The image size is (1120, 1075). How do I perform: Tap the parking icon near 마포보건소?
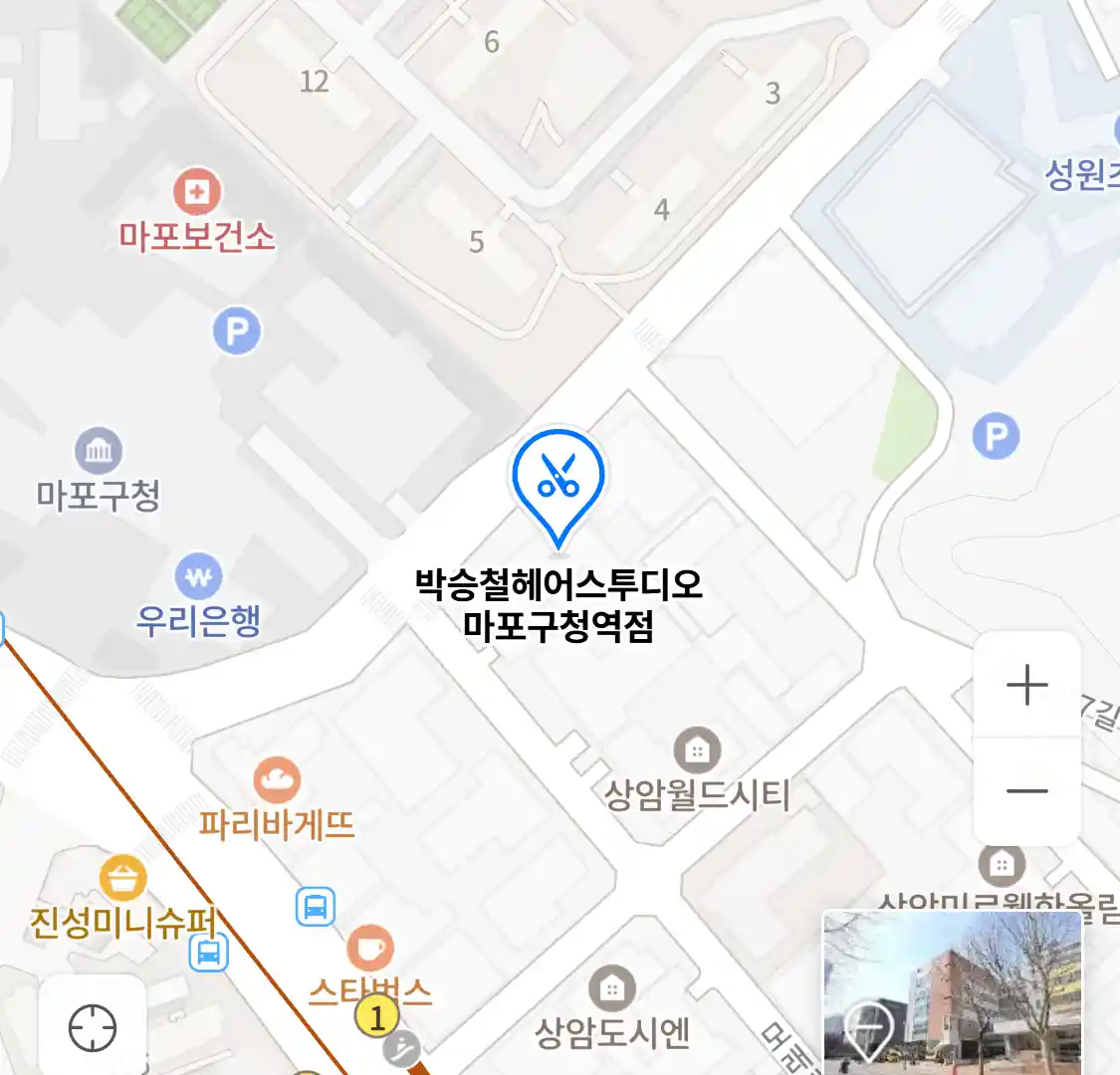coord(237,331)
